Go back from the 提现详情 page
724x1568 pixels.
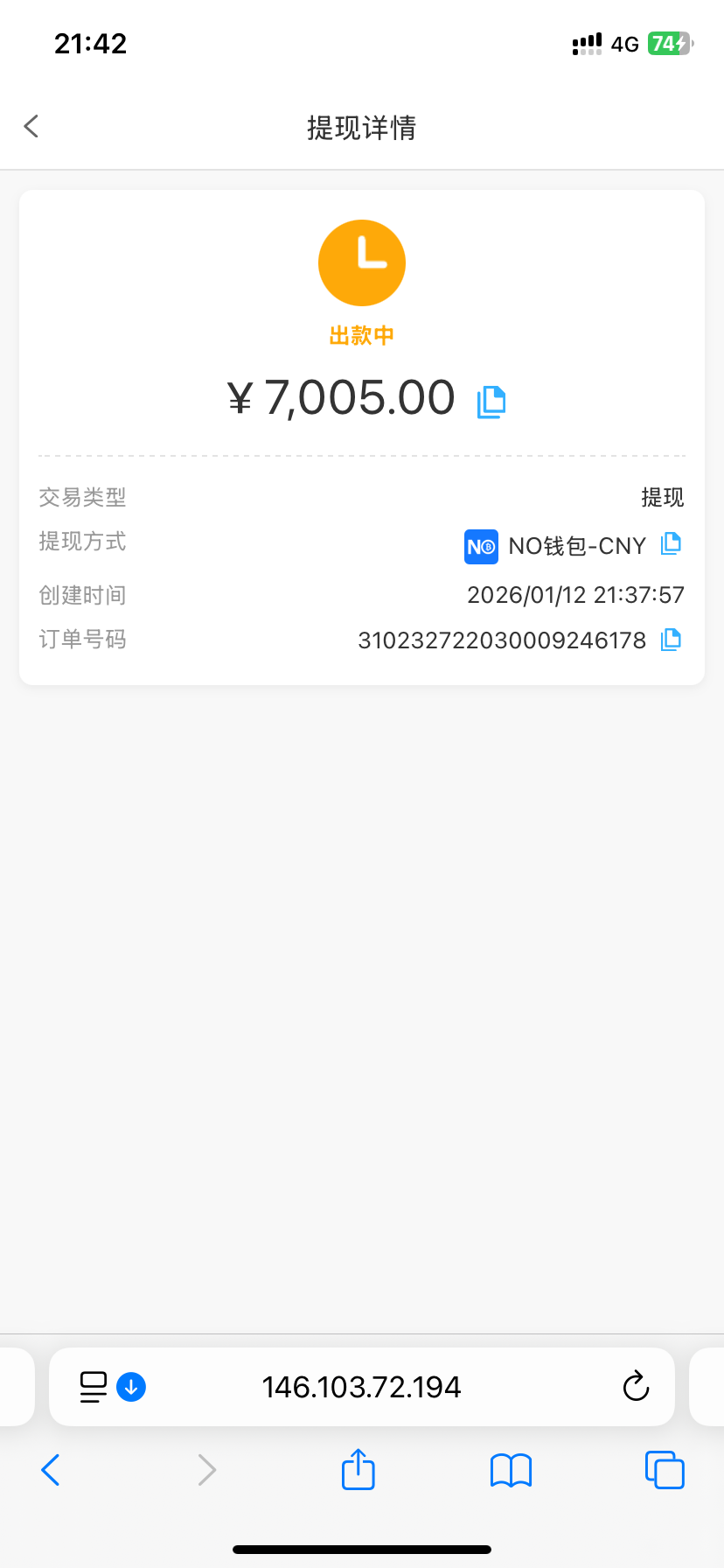point(31,127)
